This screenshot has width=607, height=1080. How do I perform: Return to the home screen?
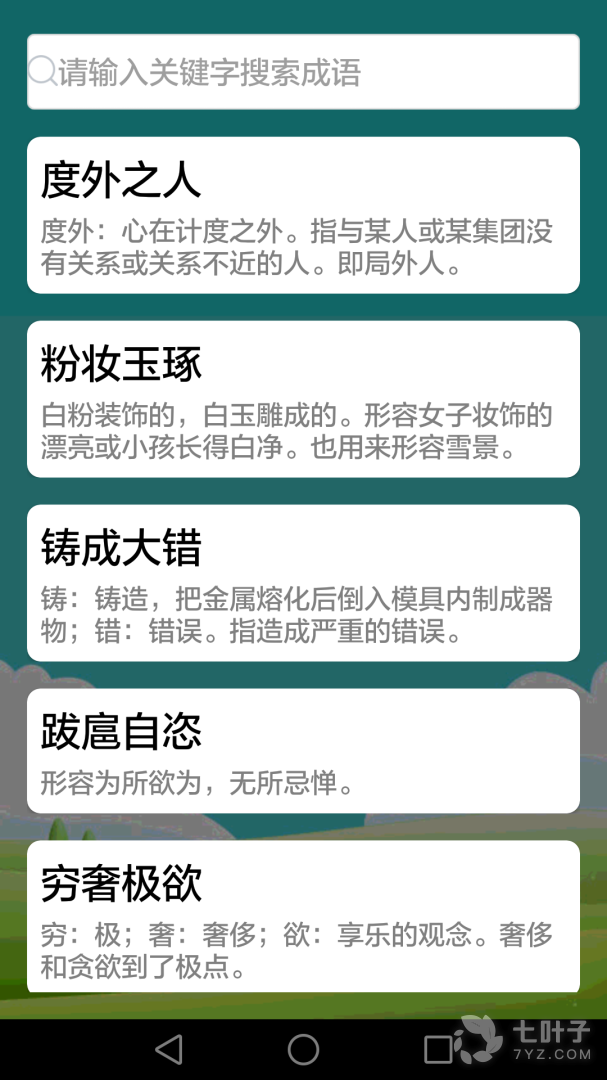click(303, 1049)
